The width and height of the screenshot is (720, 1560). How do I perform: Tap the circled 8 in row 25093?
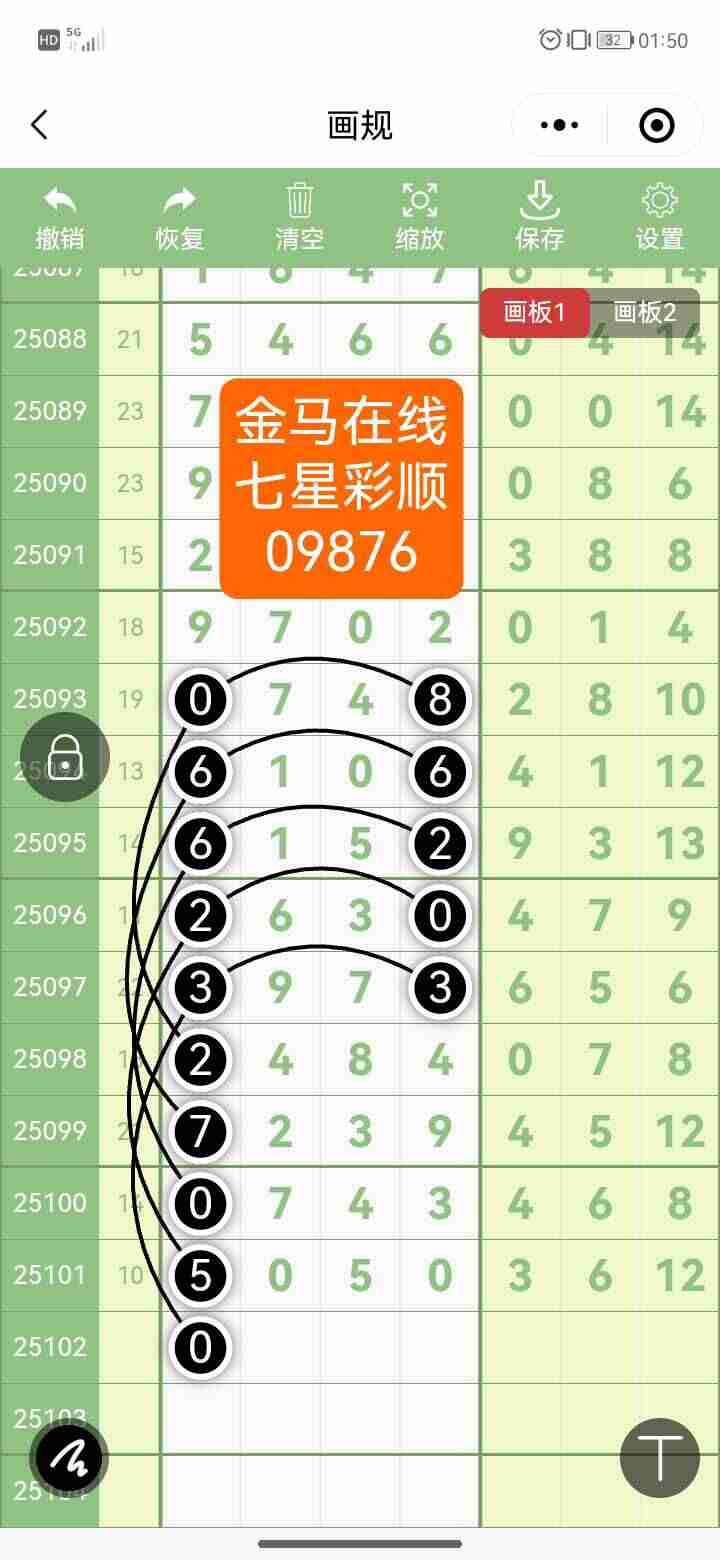click(440, 700)
